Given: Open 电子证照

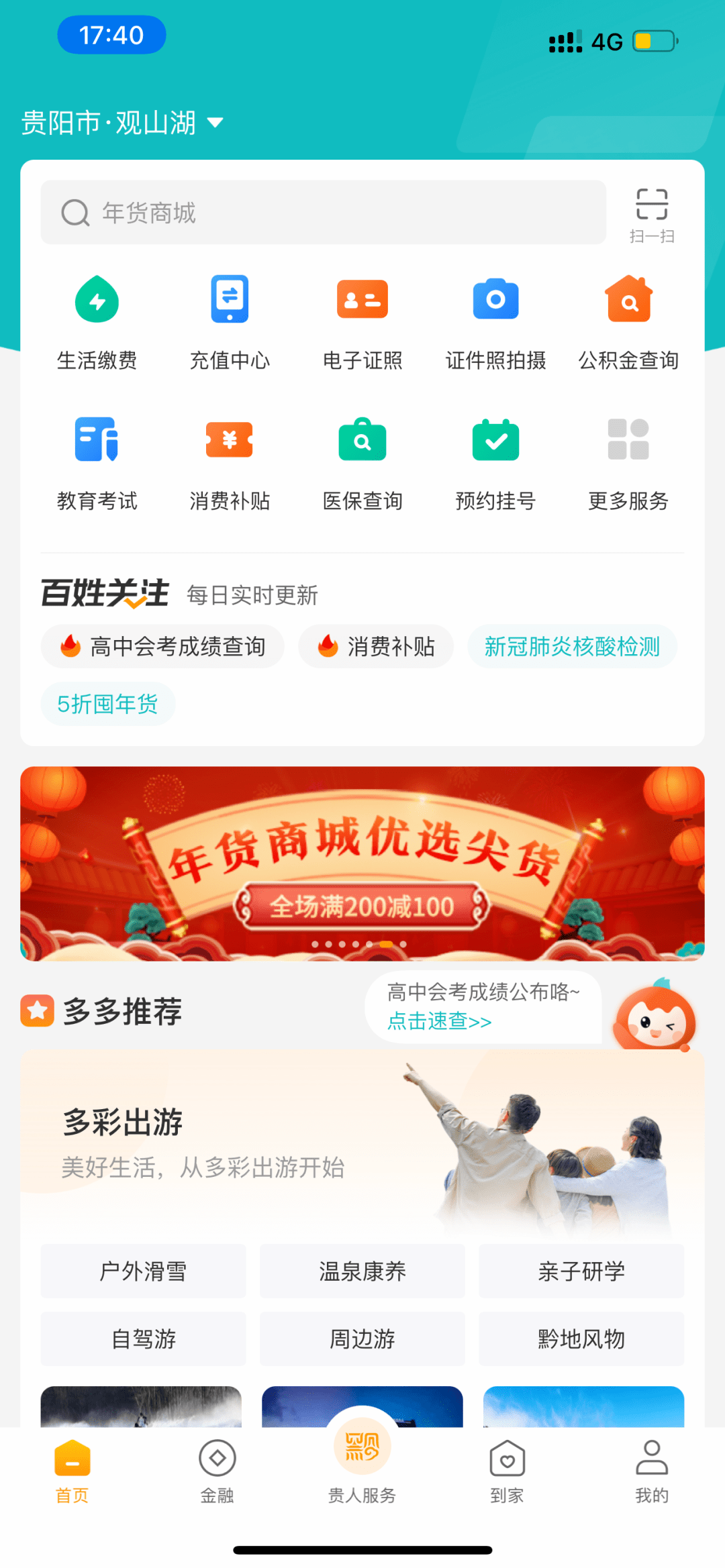Looking at the screenshot, I should click(x=362, y=323).
